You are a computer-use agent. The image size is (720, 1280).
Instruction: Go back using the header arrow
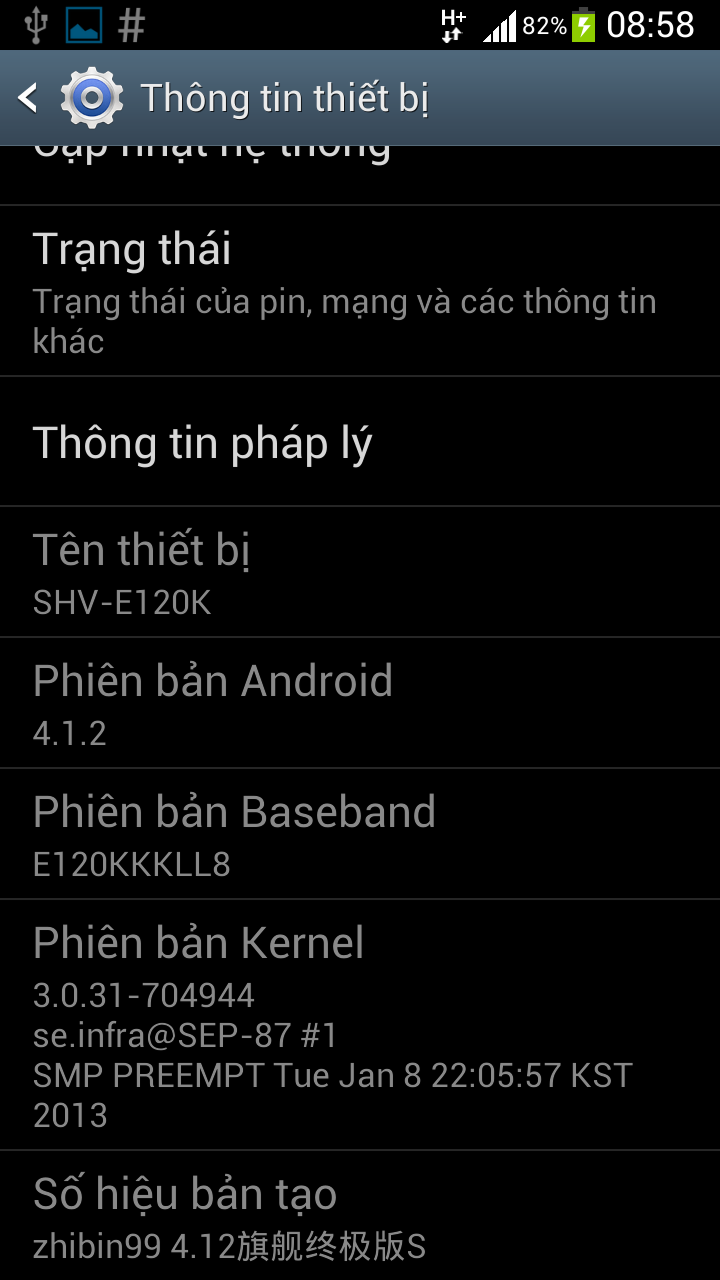coord(28,98)
